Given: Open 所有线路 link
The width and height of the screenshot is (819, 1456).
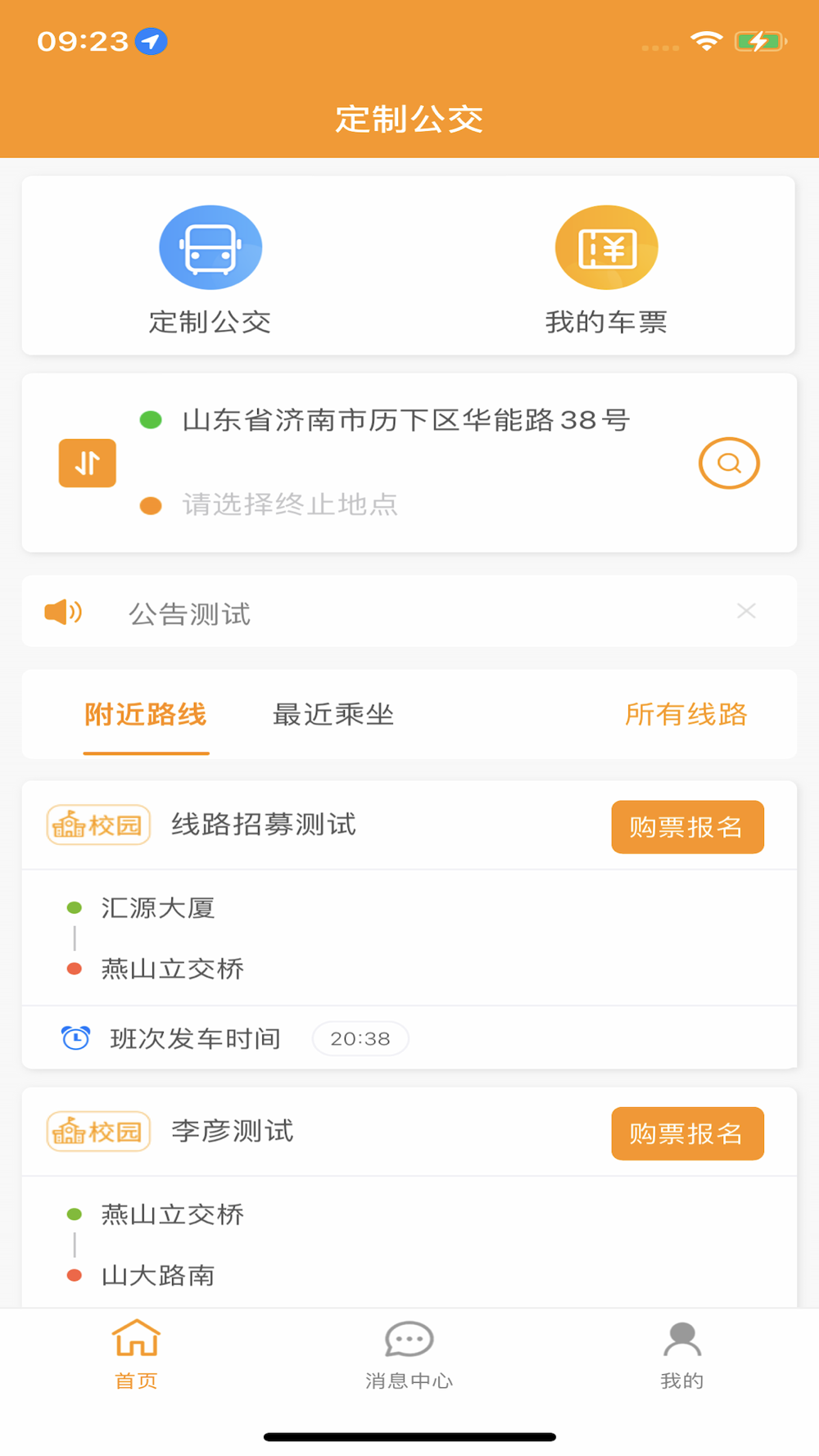Looking at the screenshot, I should (686, 715).
